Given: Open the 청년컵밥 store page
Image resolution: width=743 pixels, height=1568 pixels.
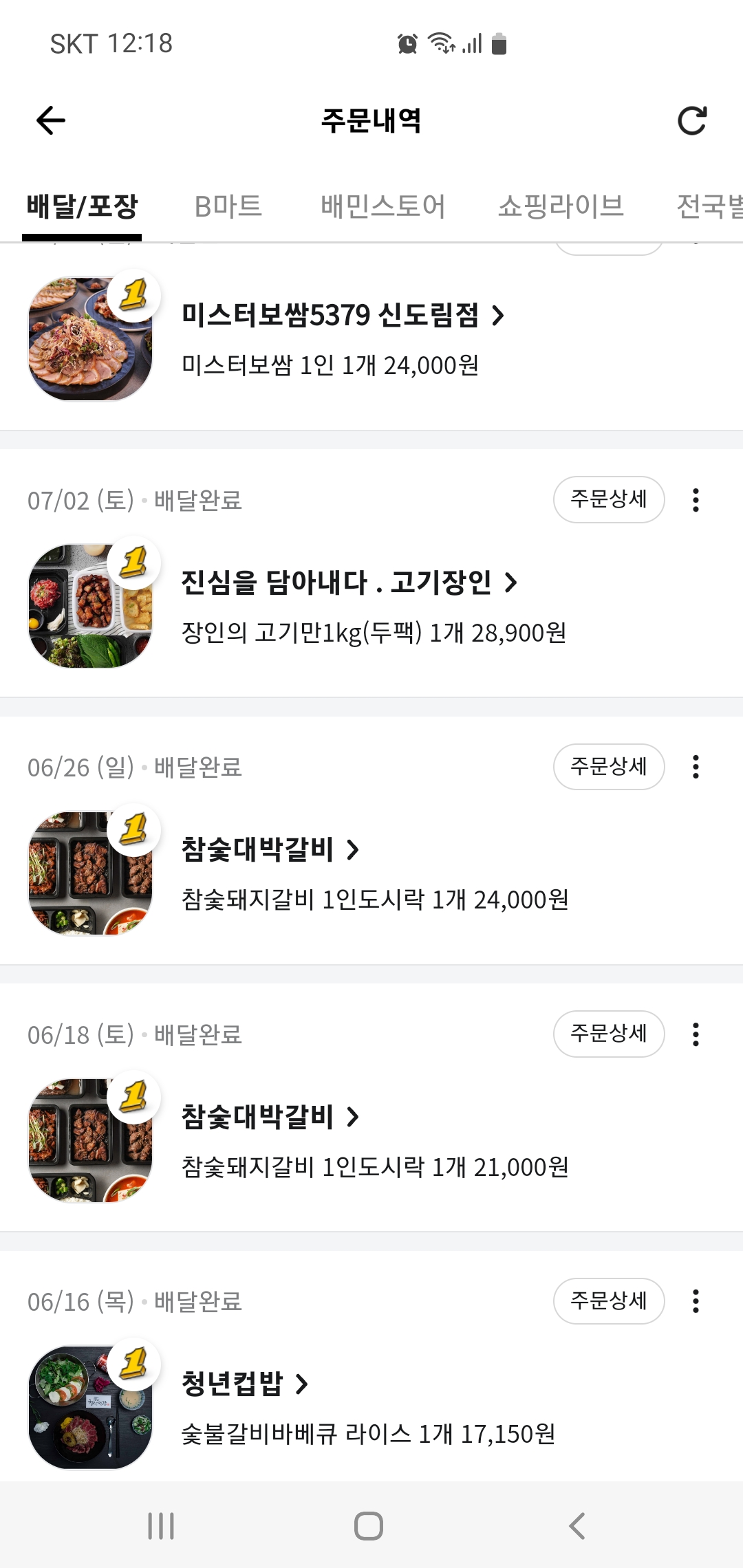Looking at the screenshot, I should pos(244,1384).
